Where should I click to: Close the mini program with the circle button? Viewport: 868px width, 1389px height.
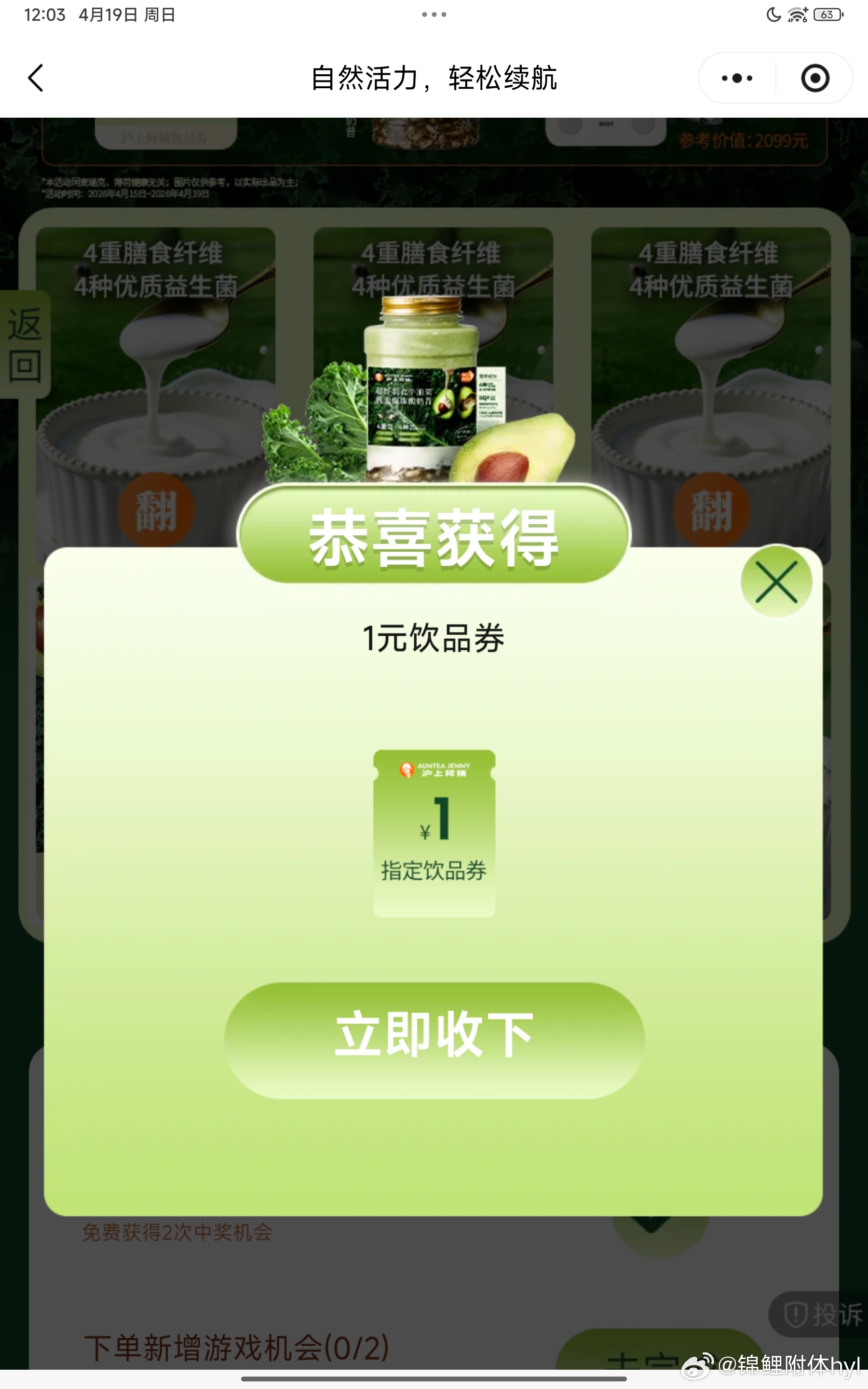coord(815,78)
